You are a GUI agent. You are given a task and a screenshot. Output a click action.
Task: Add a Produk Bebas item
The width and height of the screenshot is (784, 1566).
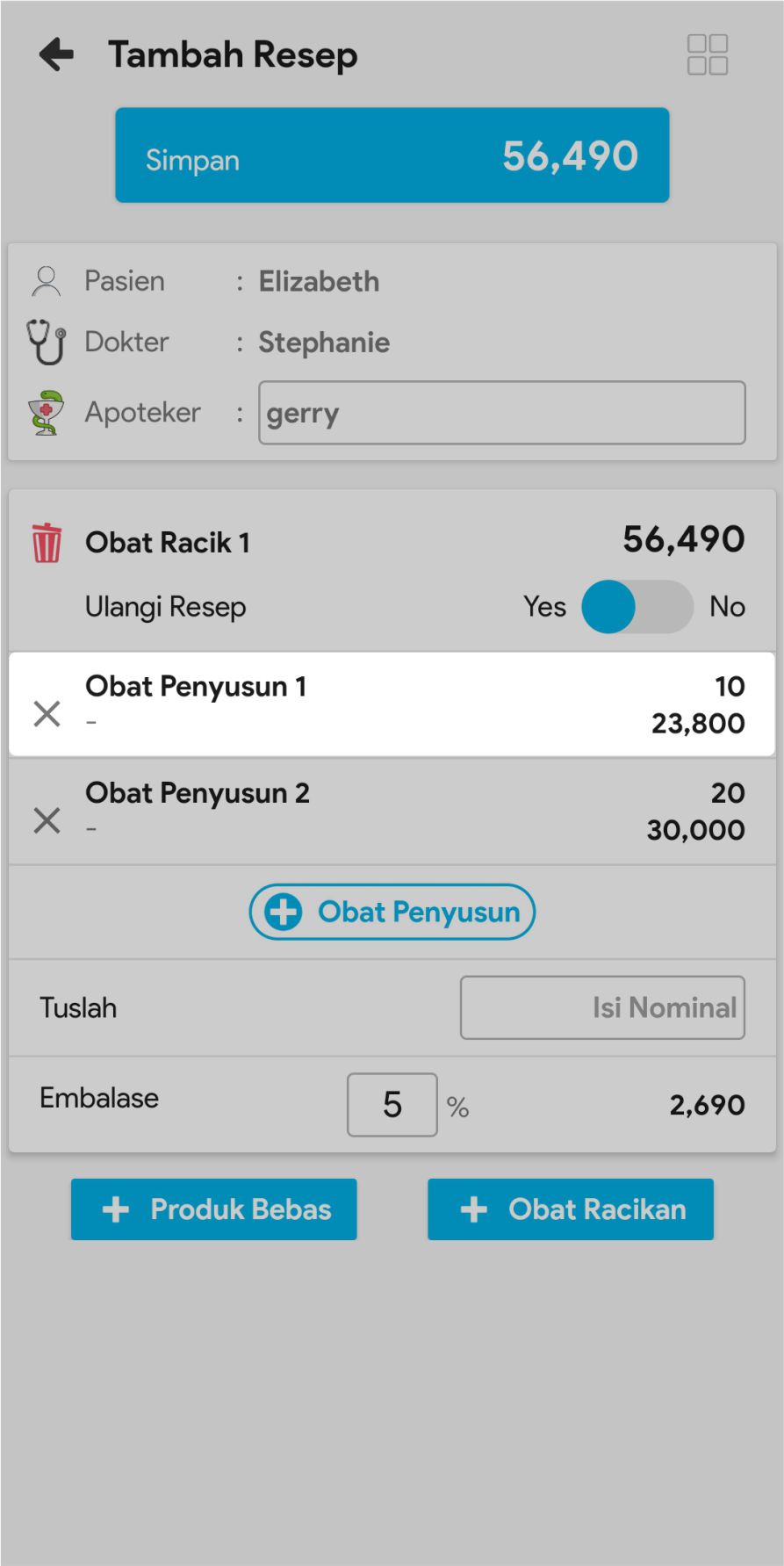214,1209
